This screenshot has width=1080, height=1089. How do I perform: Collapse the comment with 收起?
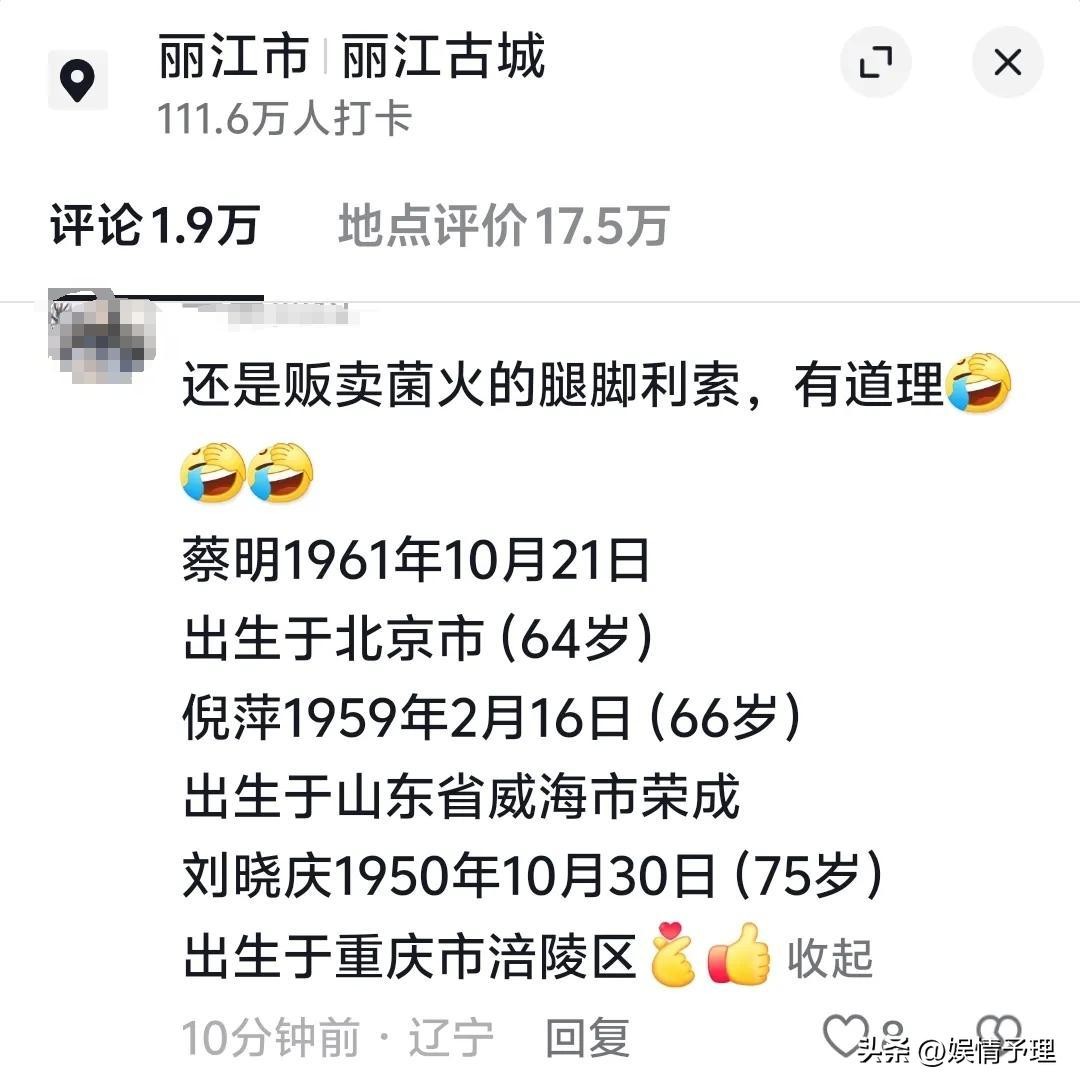pyautogui.click(x=829, y=958)
